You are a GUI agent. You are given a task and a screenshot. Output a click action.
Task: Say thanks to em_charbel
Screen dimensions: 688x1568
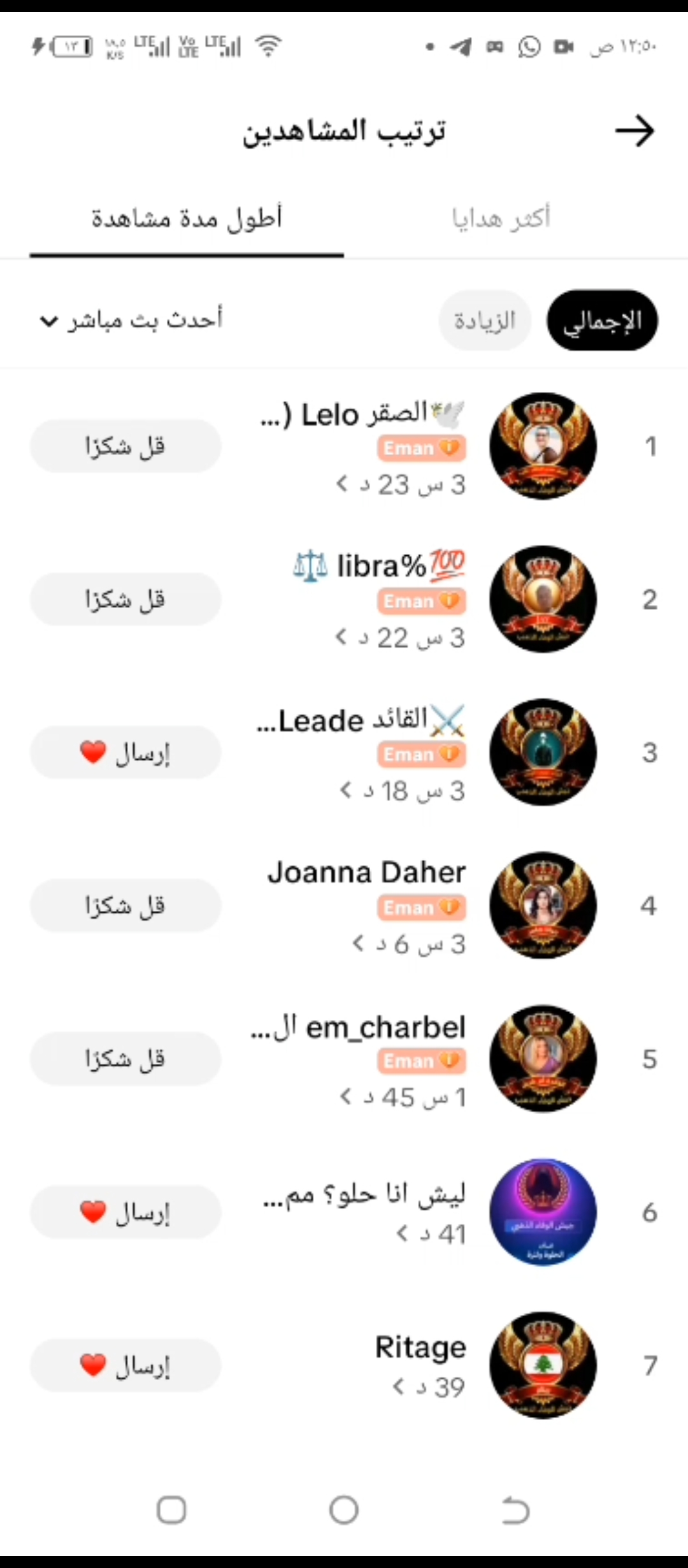pos(125,1059)
